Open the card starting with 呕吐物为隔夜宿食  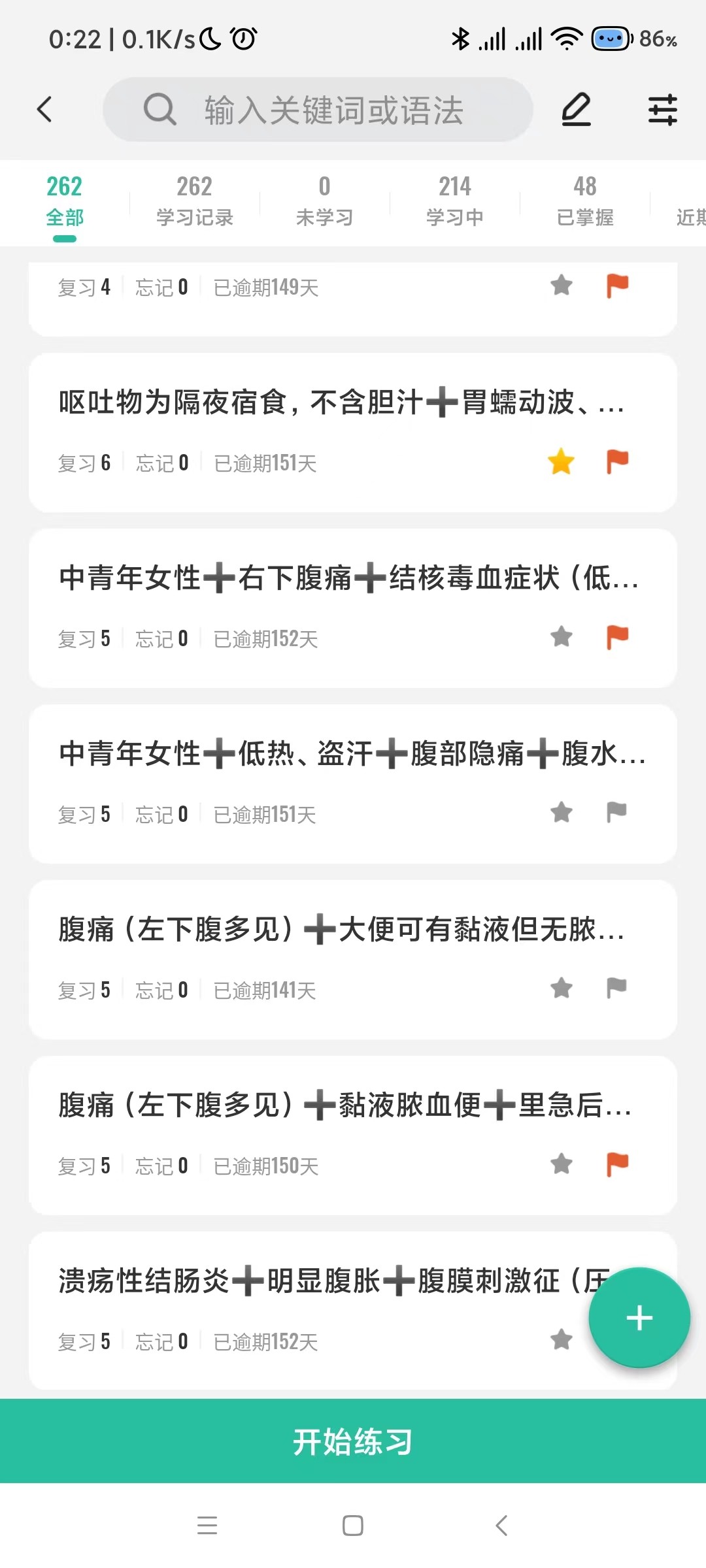point(353,433)
